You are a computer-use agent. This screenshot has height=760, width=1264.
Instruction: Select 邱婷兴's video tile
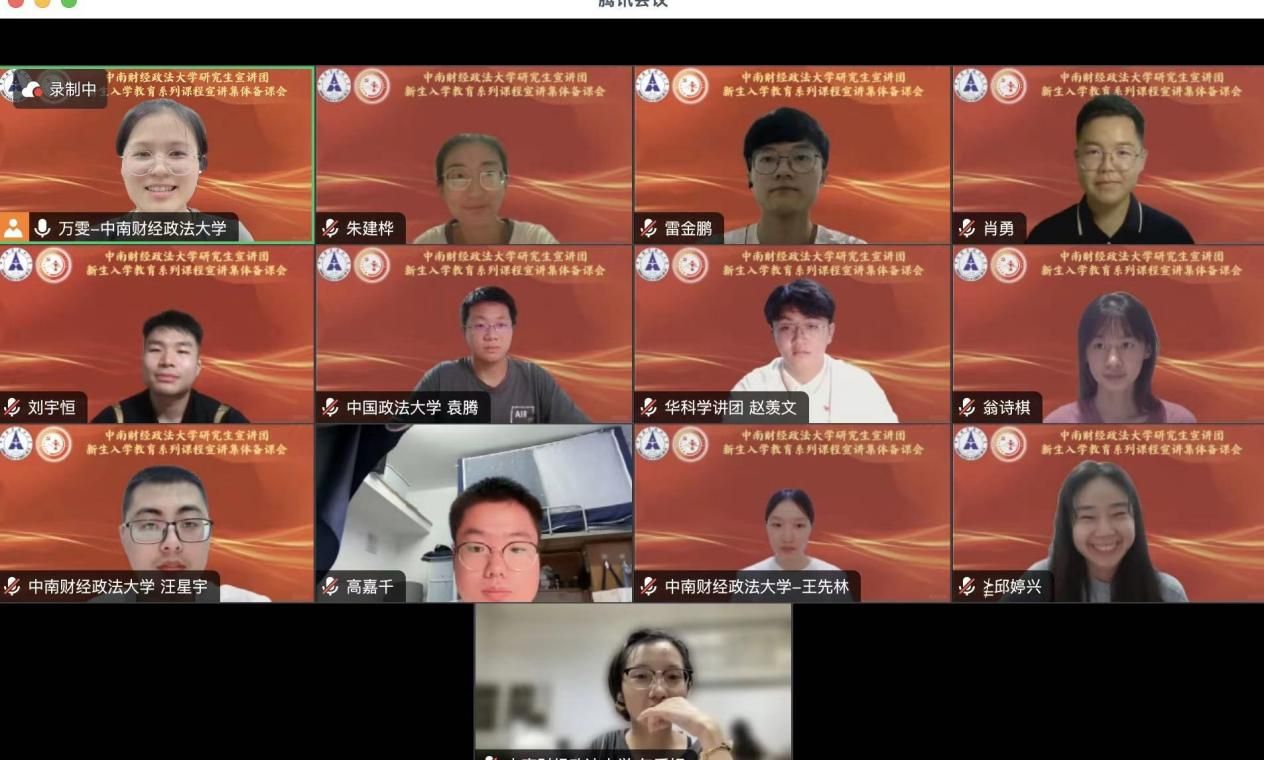[x=1108, y=513]
